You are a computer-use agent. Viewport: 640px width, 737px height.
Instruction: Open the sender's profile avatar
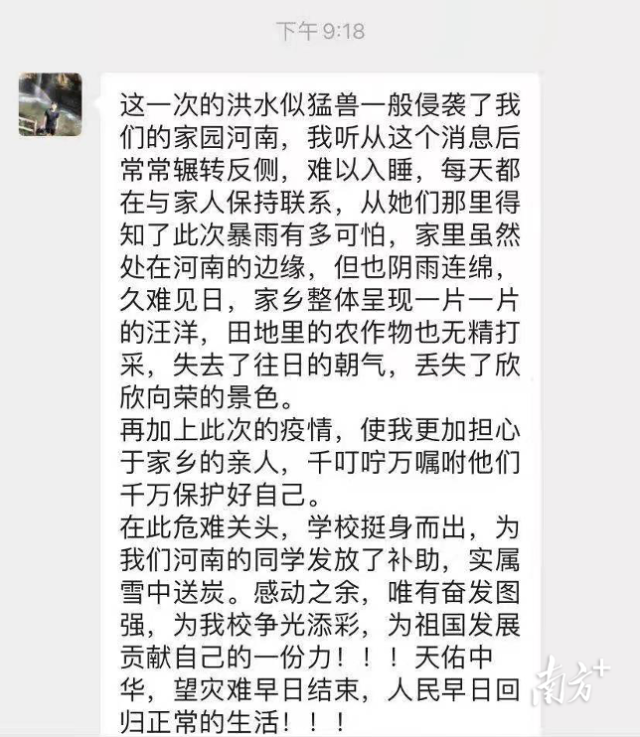pyautogui.click(x=50, y=104)
